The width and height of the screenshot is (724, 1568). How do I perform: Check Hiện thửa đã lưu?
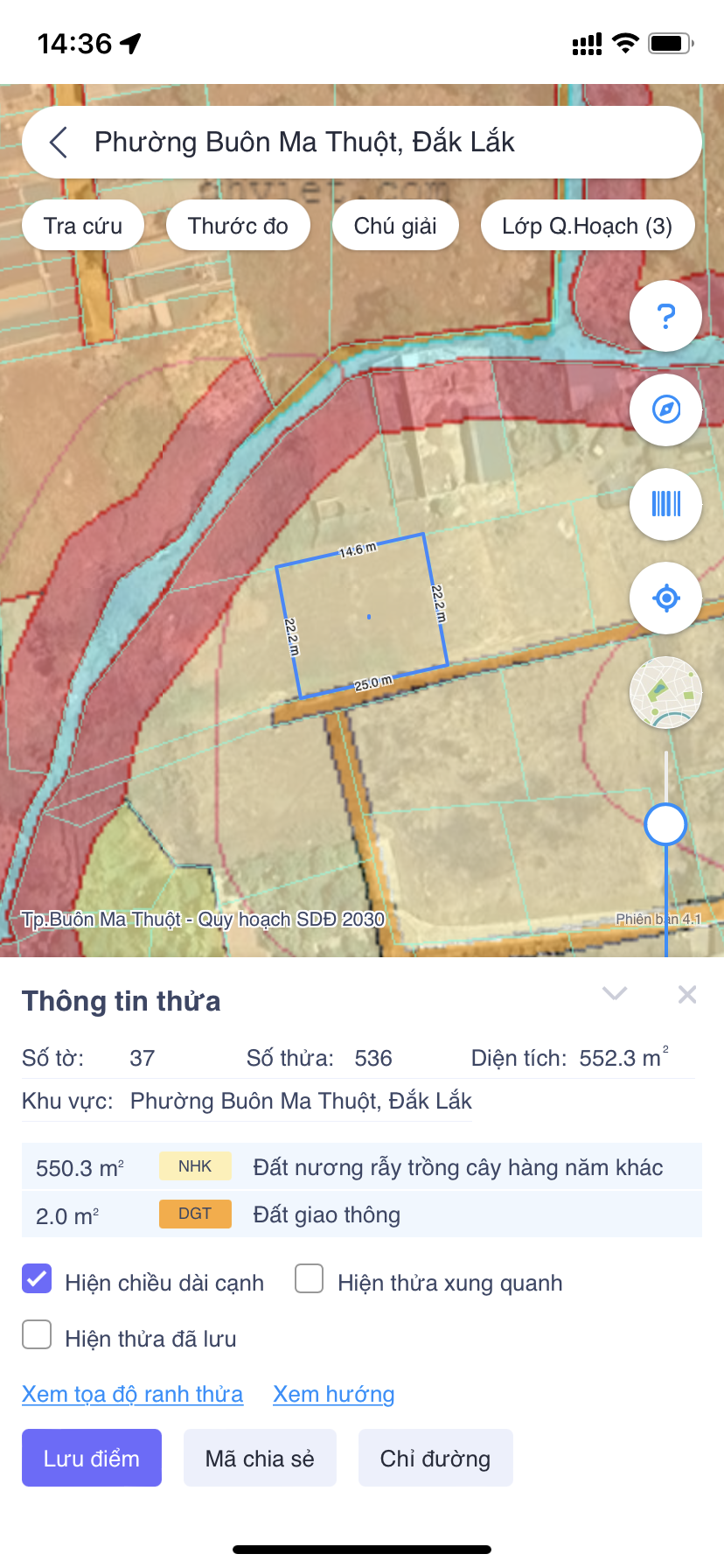click(37, 1335)
